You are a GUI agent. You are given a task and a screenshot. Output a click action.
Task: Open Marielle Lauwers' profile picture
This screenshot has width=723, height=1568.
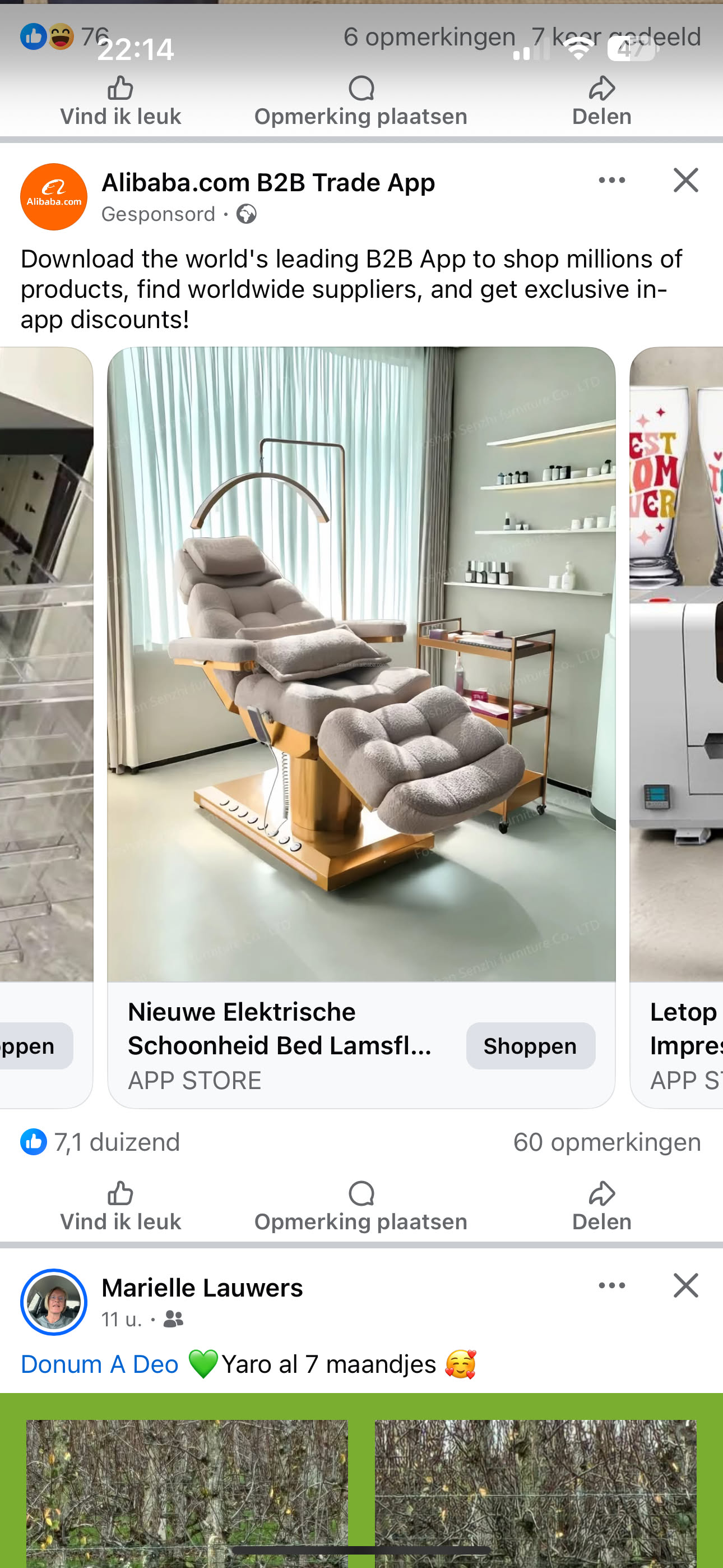coord(54,1302)
